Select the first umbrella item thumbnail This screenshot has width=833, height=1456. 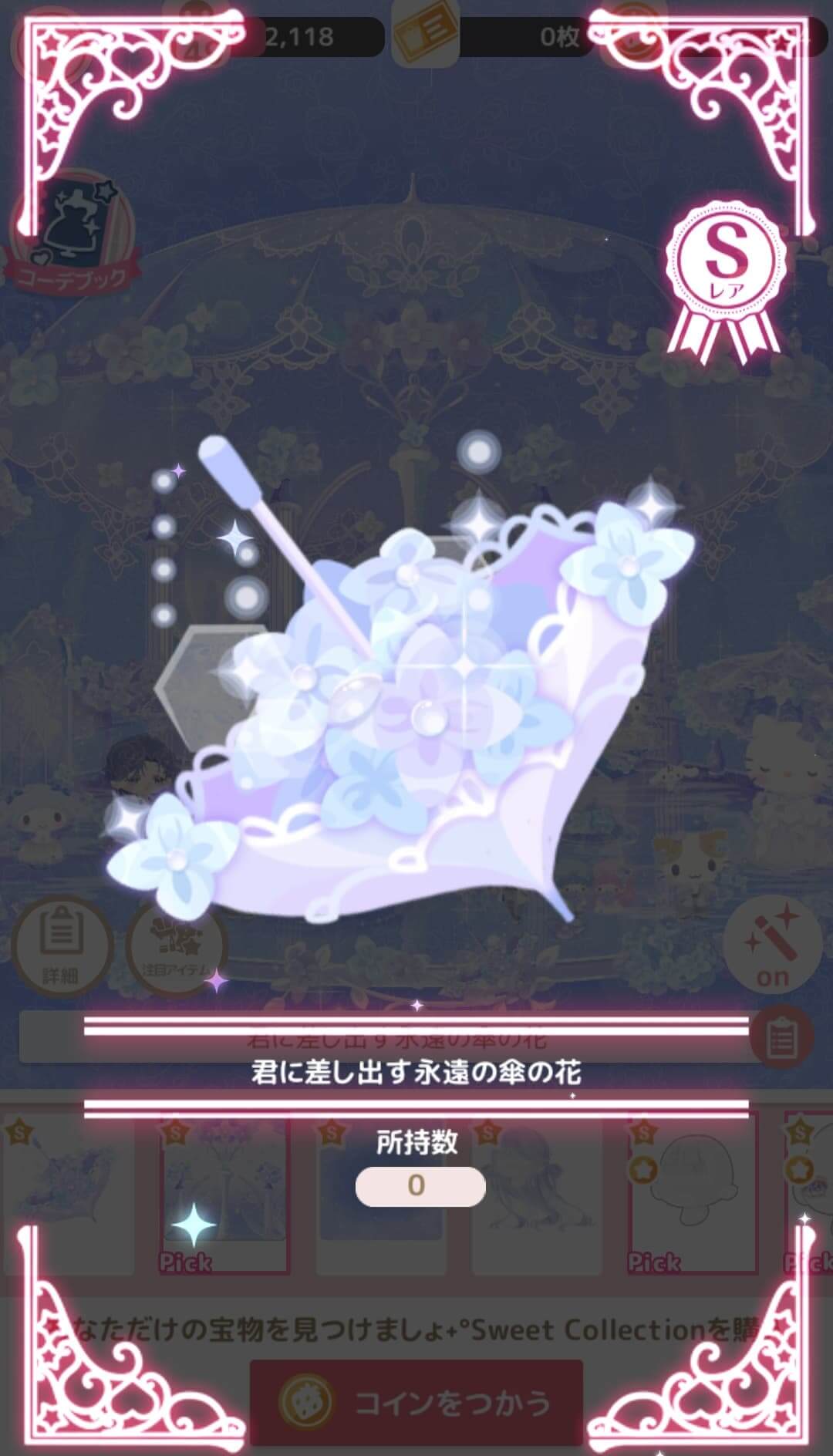click(x=68, y=1193)
